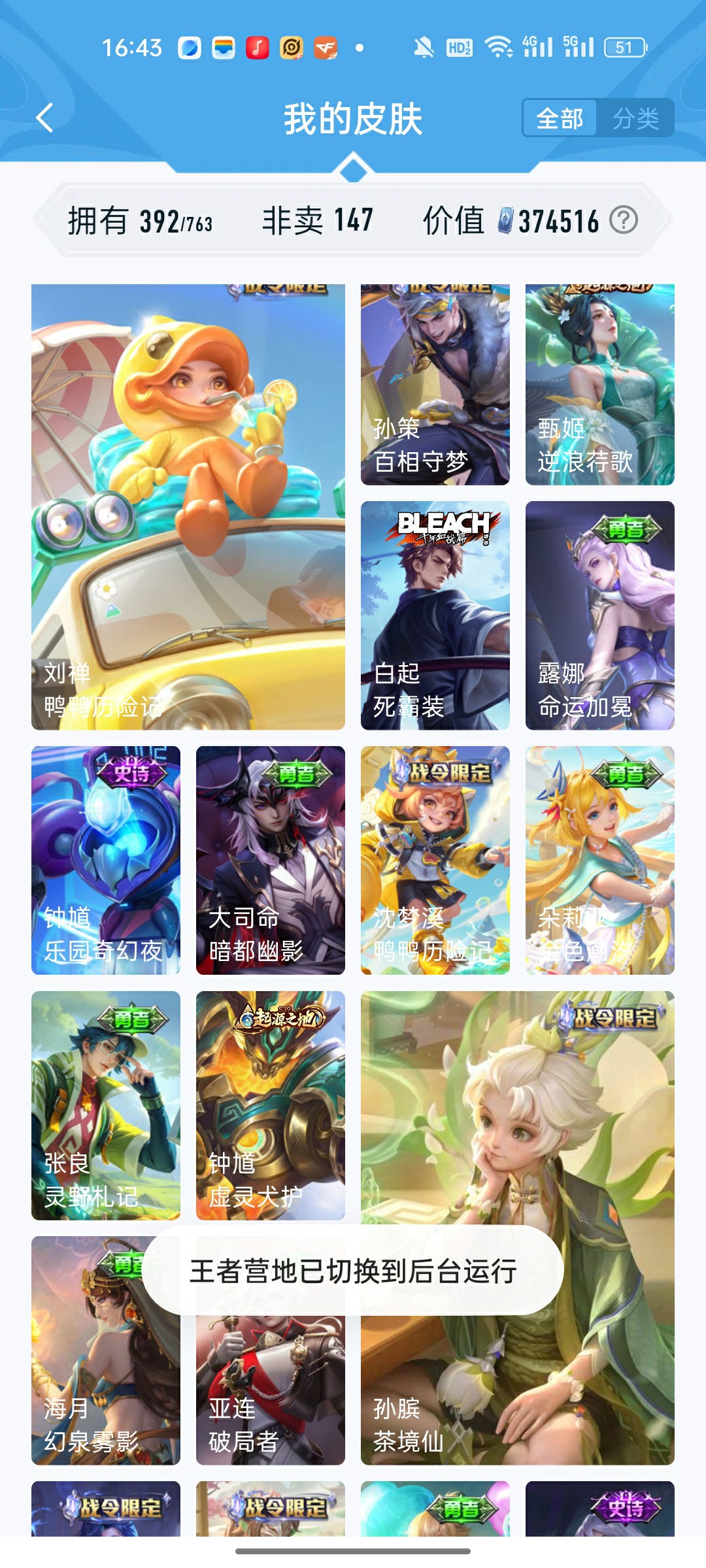View 亚连 破局者 skin
The height and width of the screenshot is (1568, 706).
270,1392
